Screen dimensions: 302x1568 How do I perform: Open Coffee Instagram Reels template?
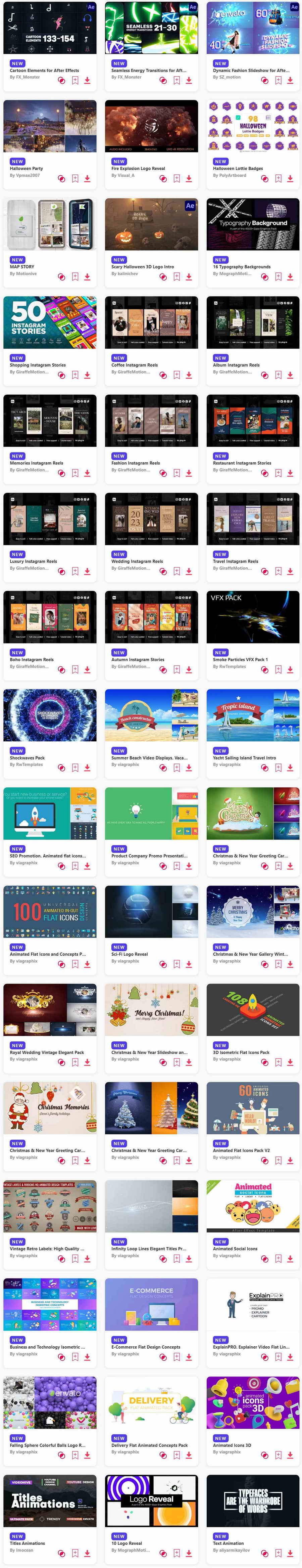151,322
